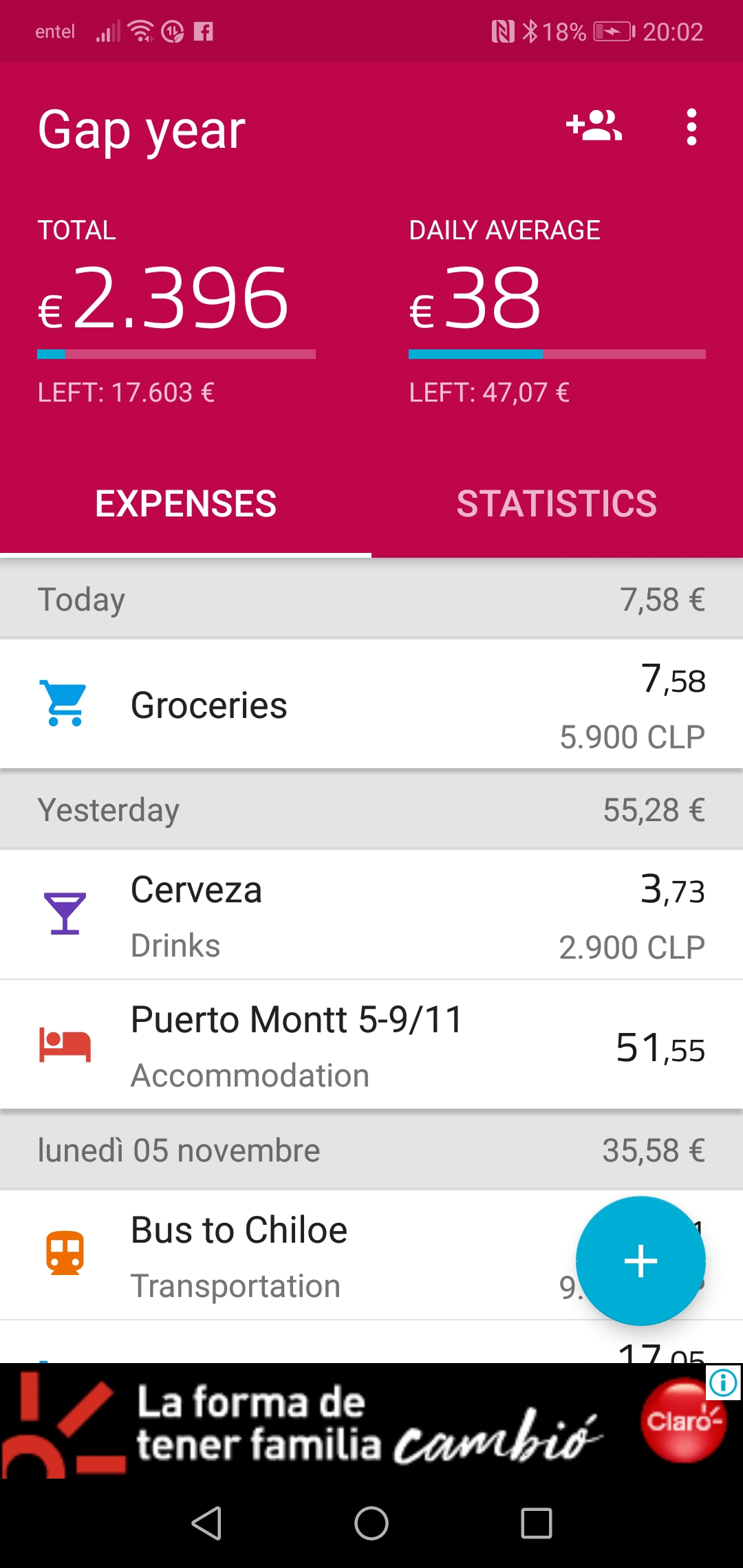Switch to the Statistics tab

pos(557,503)
